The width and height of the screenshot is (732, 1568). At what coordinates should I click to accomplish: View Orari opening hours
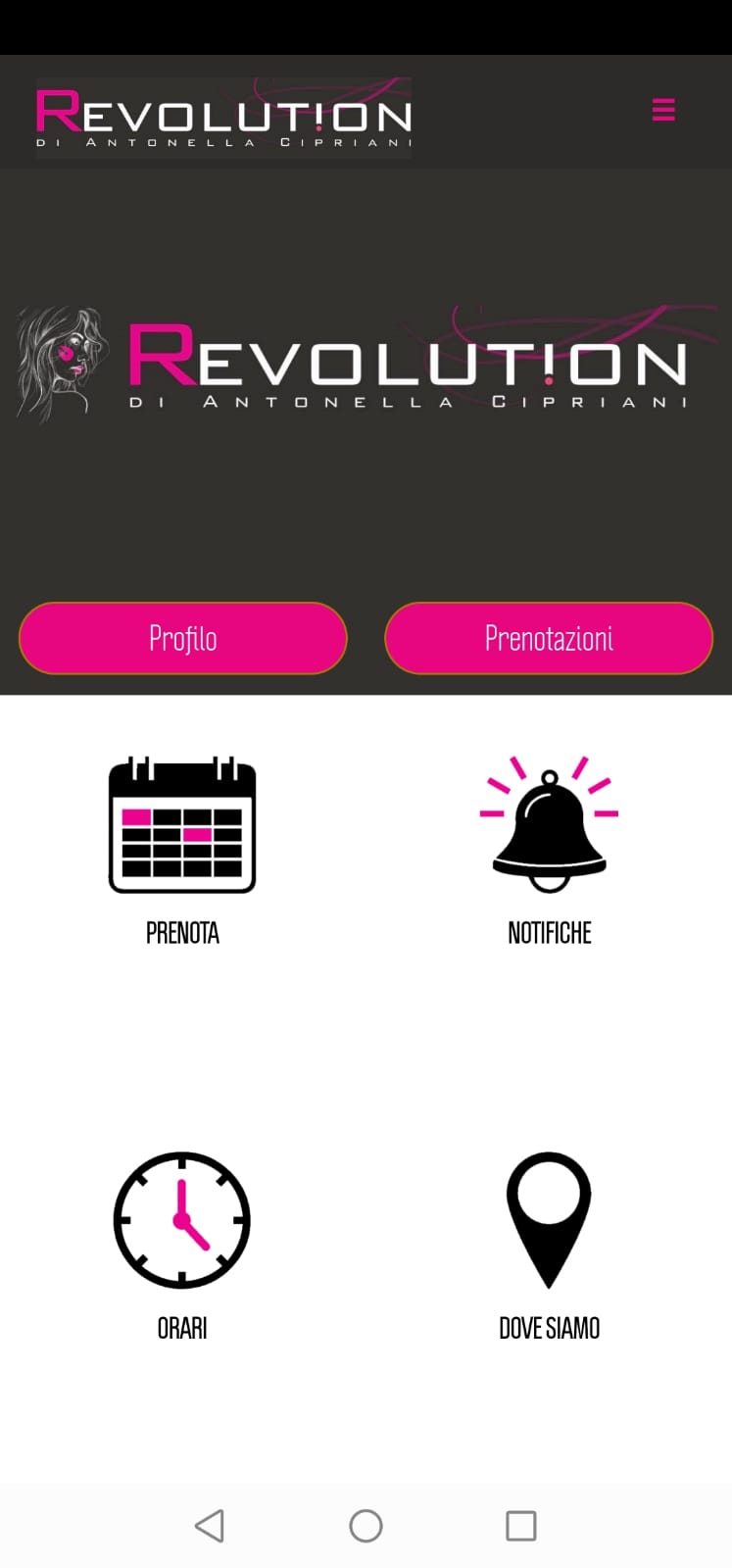(182, 1247)
